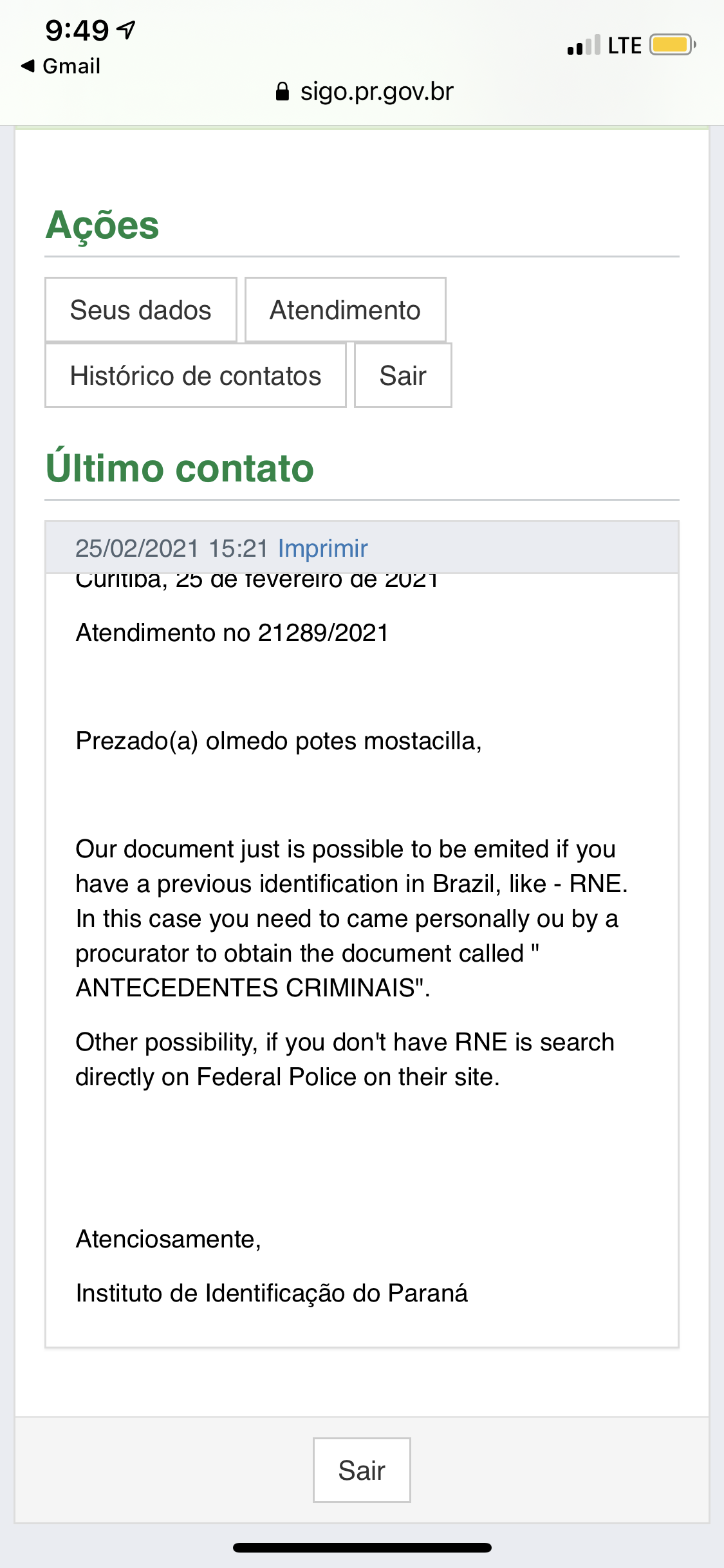
Task: Return to Gmail via the back arrow
Action: click(x=61, y=66)
